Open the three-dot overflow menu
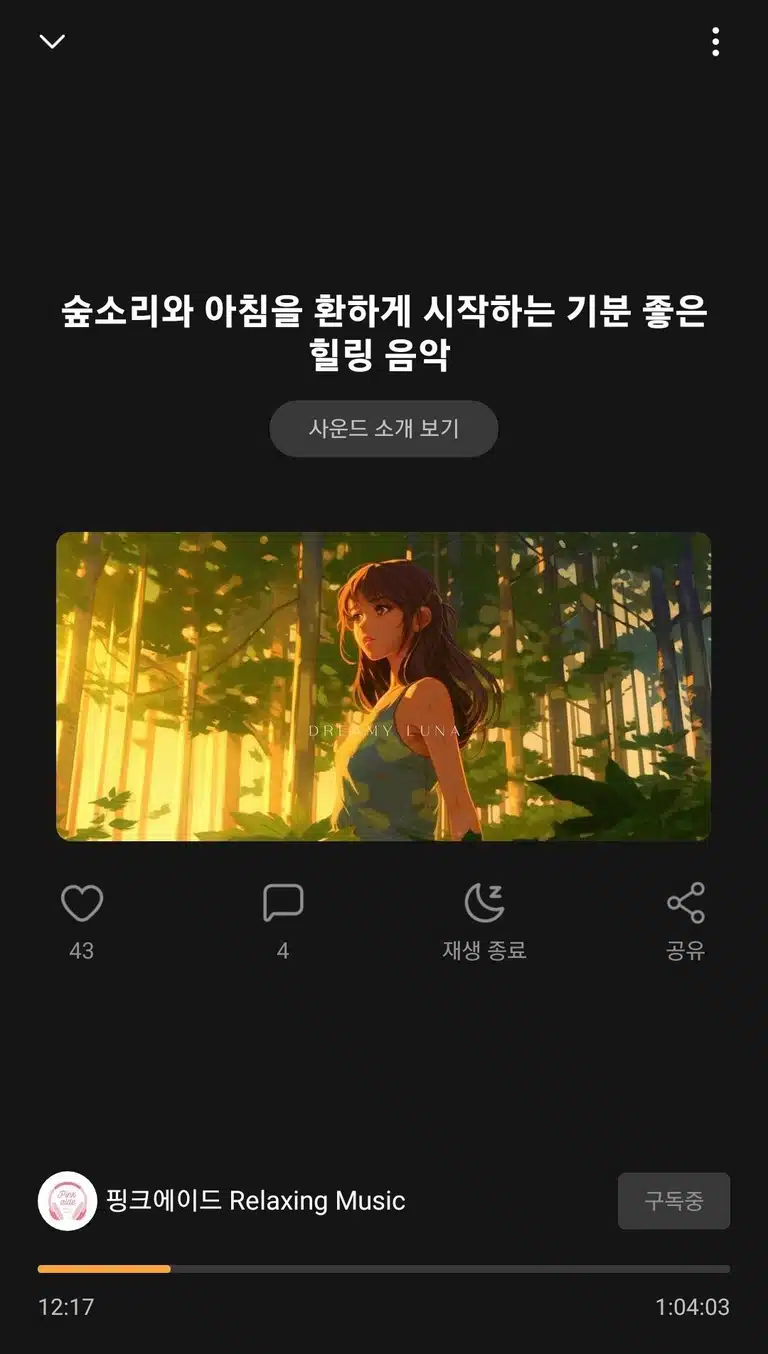This screenshot has width=768, height=1354. [715, 42]
